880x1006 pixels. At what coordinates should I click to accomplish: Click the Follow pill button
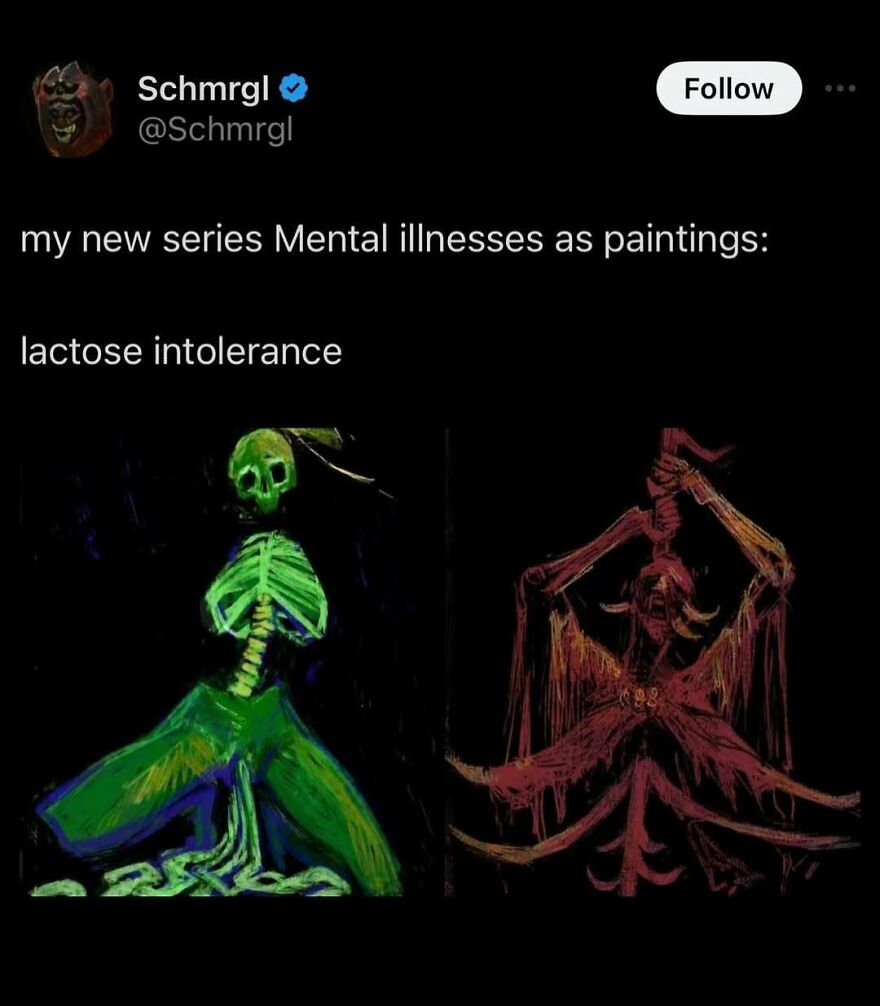coord(728,88)
